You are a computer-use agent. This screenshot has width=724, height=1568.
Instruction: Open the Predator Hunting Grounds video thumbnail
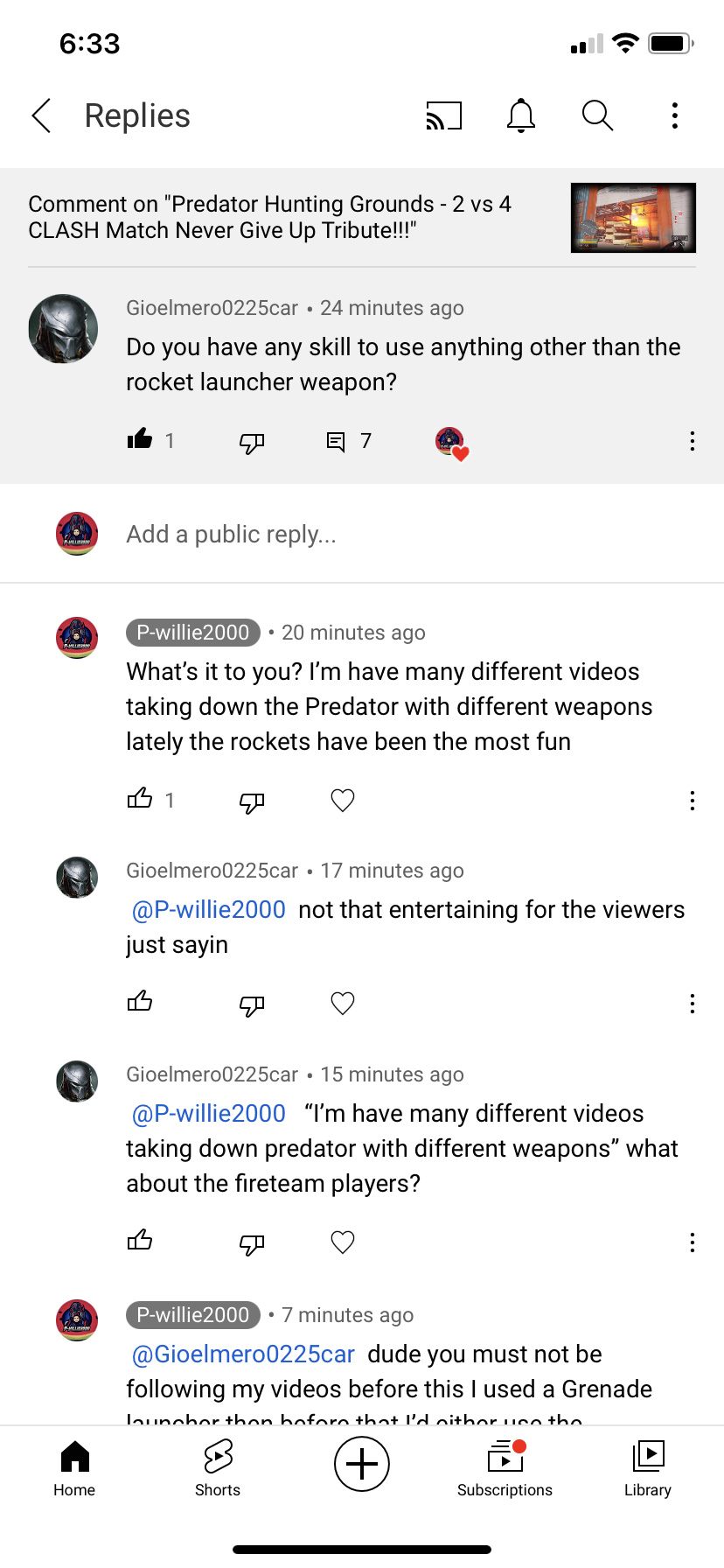click(x=633, y=218)
